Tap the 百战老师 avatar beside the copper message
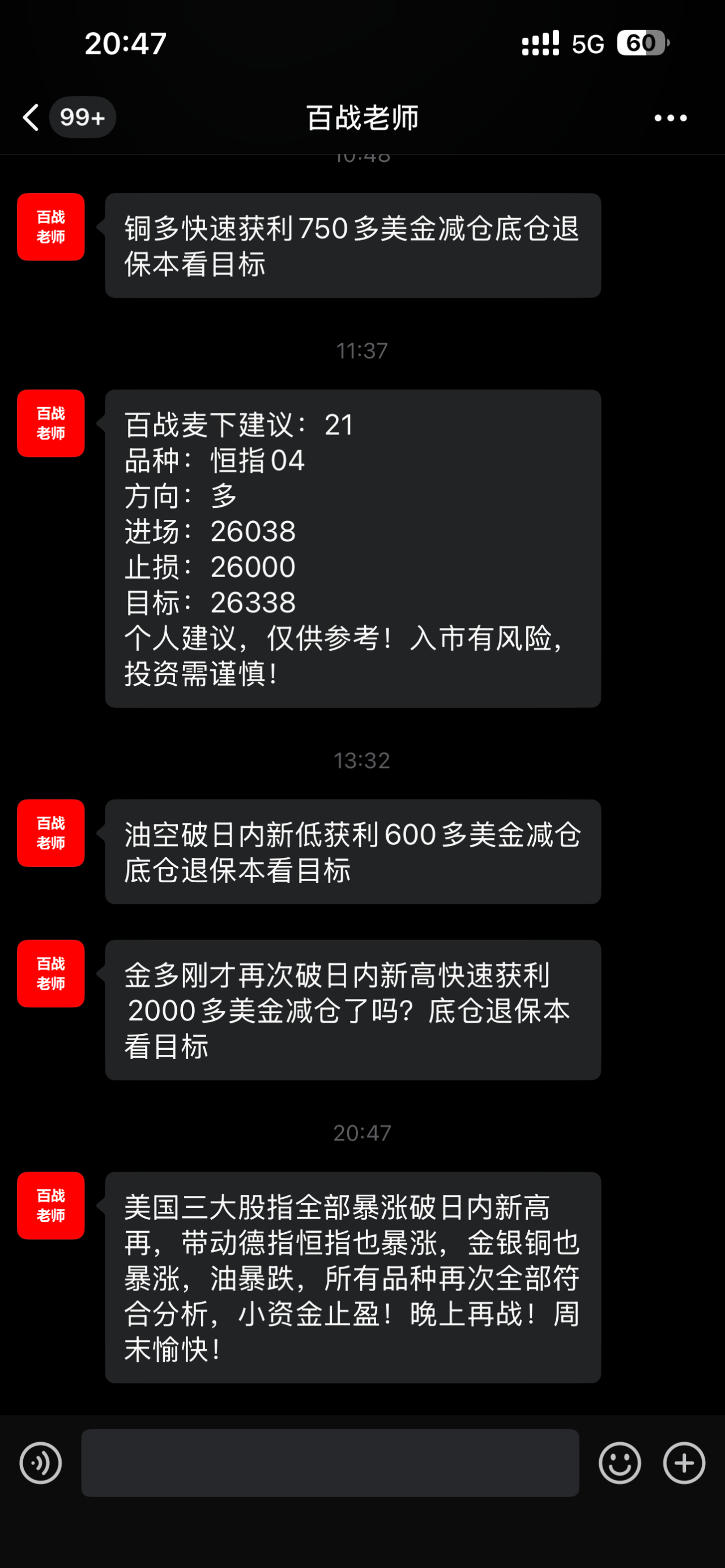 point(50,226)
